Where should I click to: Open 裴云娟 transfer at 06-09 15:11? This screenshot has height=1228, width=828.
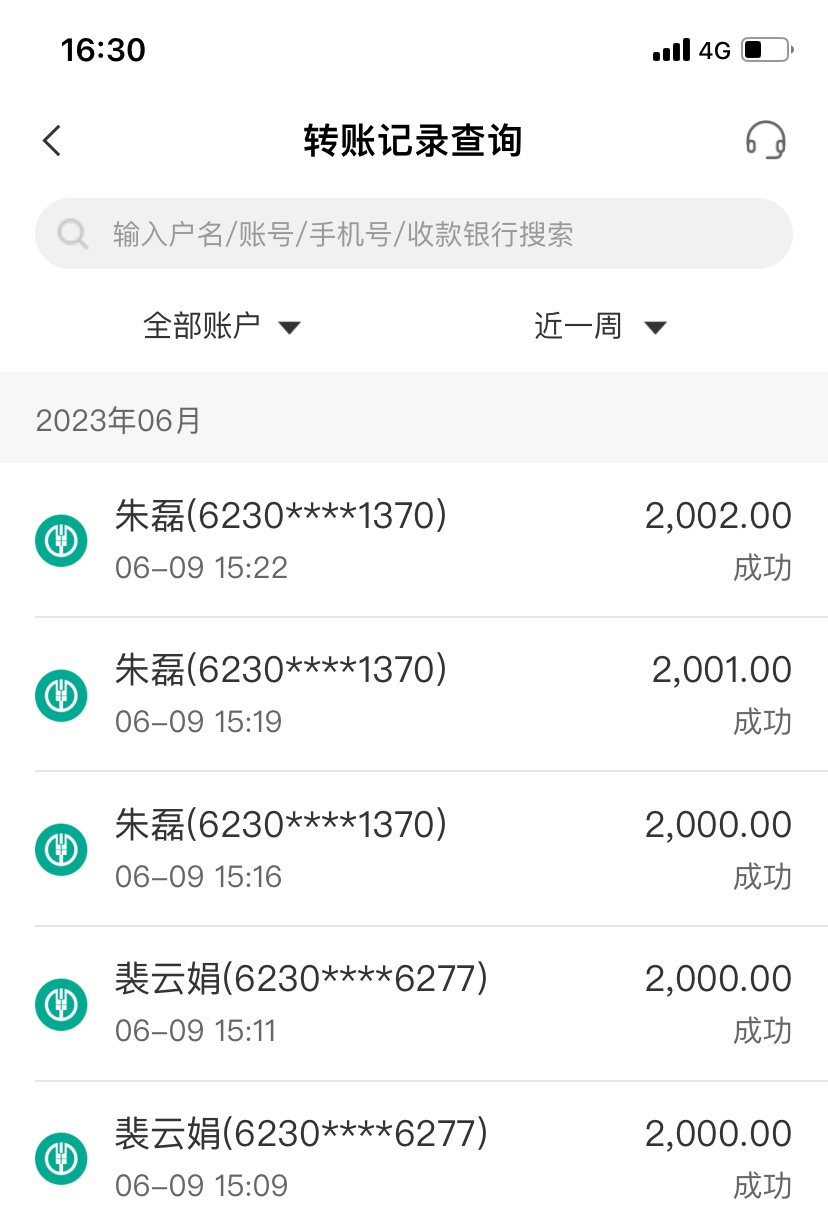(x=414, y=1003)
